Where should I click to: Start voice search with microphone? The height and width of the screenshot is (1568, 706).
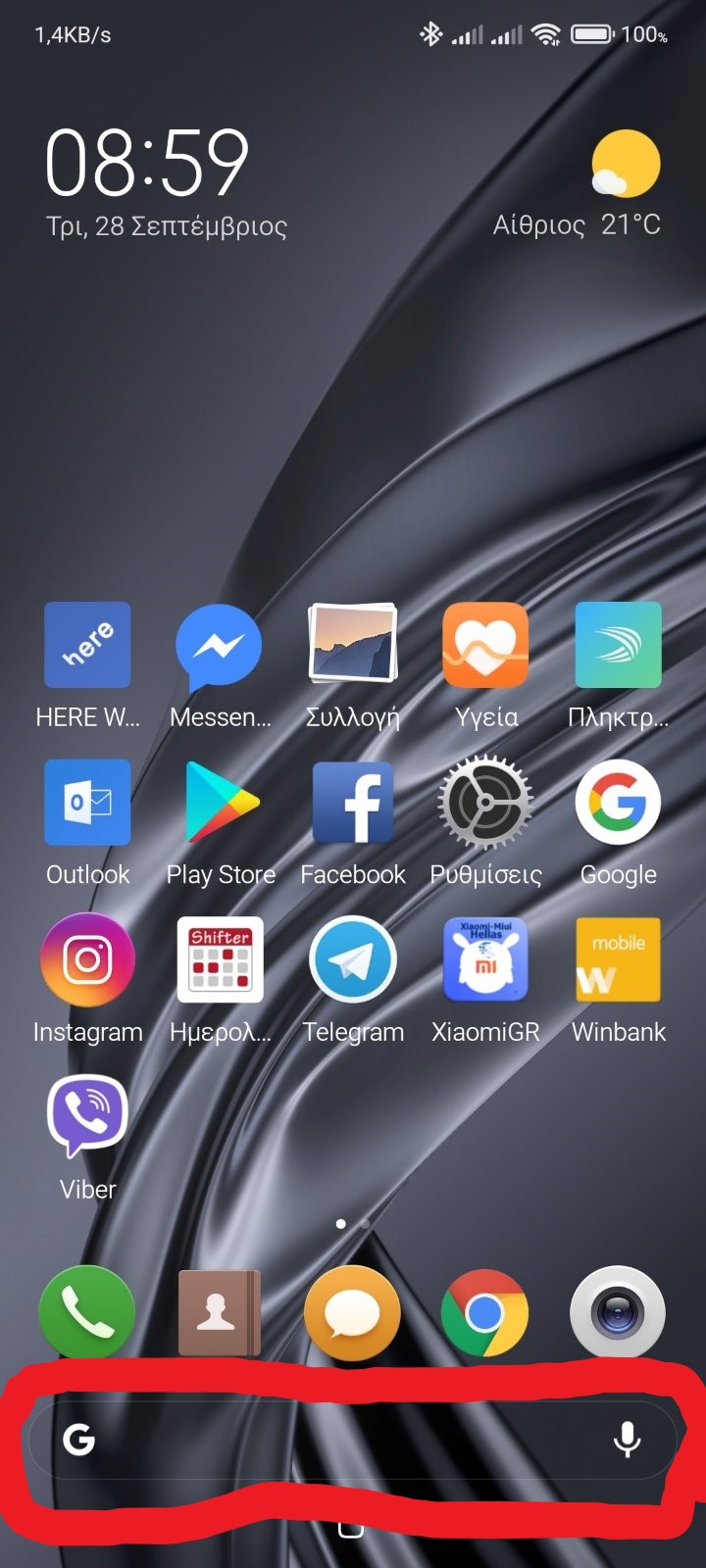click(627, 1440)
